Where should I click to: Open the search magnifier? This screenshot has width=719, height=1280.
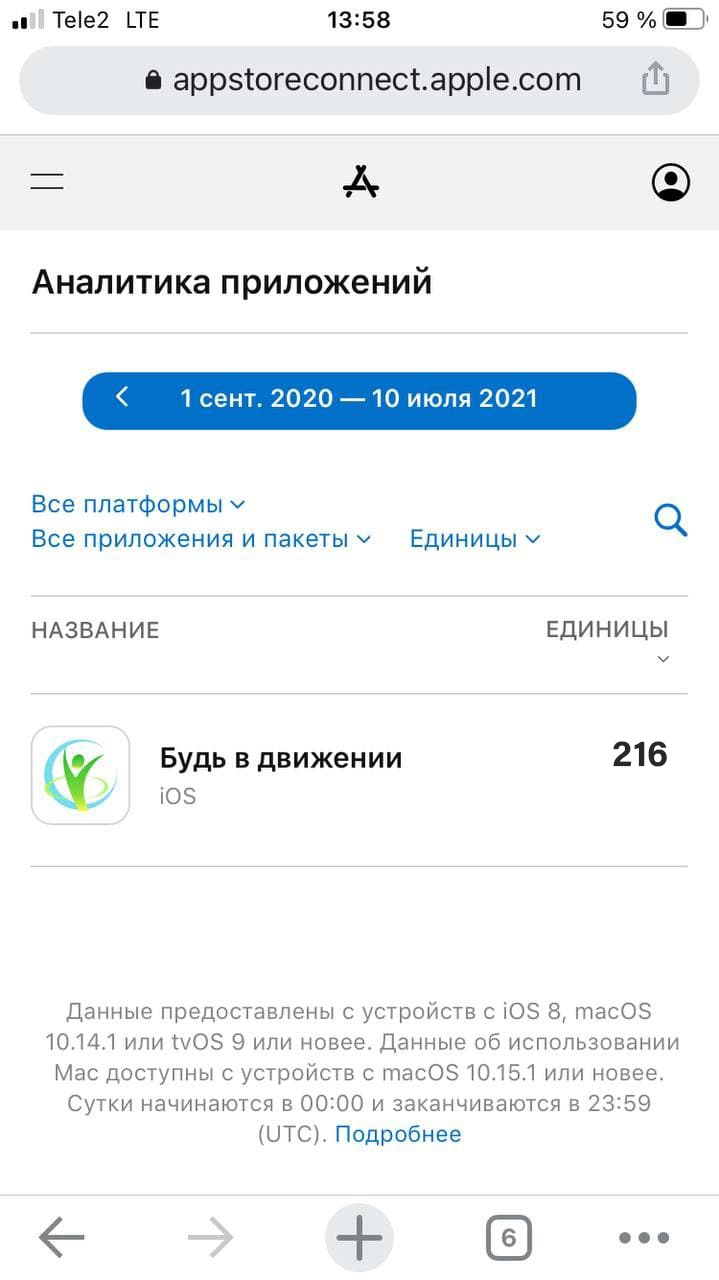pos(670,520)
